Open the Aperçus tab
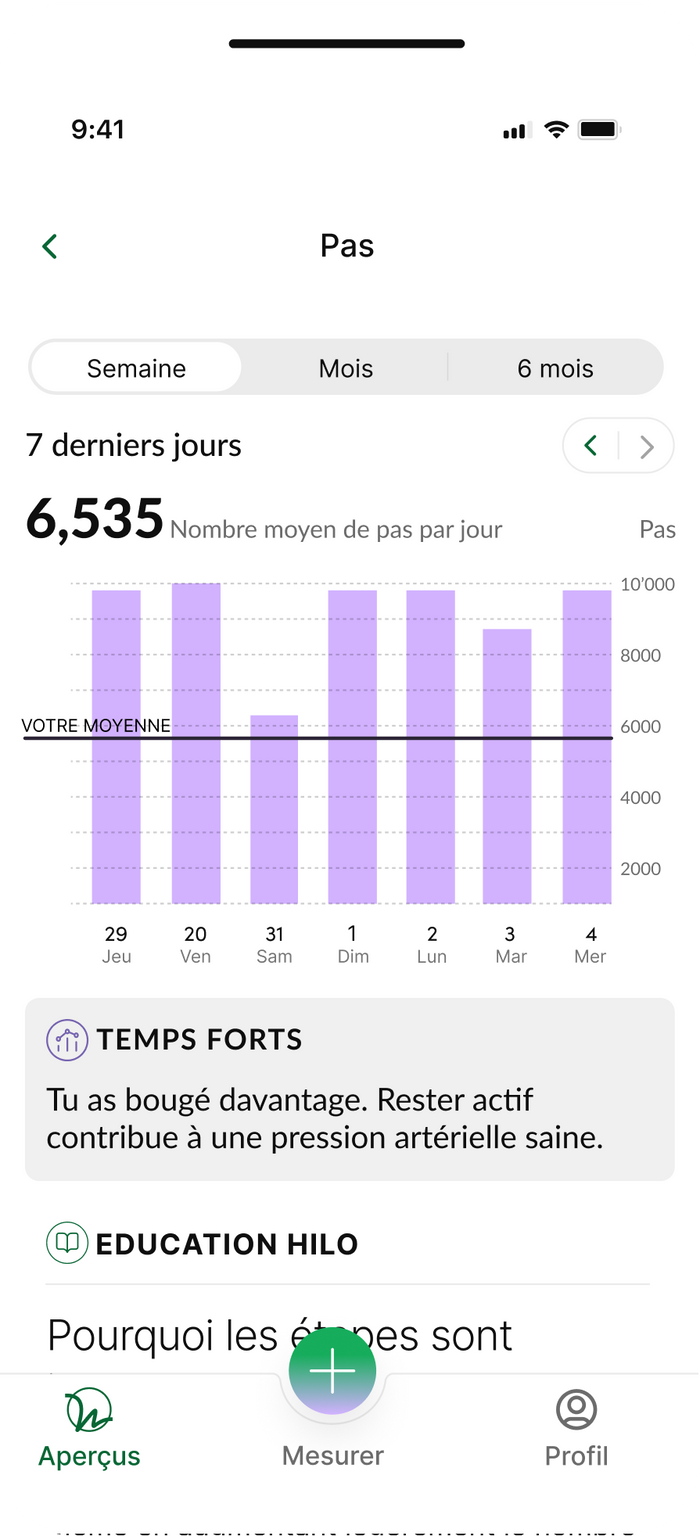Screen dimensions: 700x1536 tap(90, 1428)
